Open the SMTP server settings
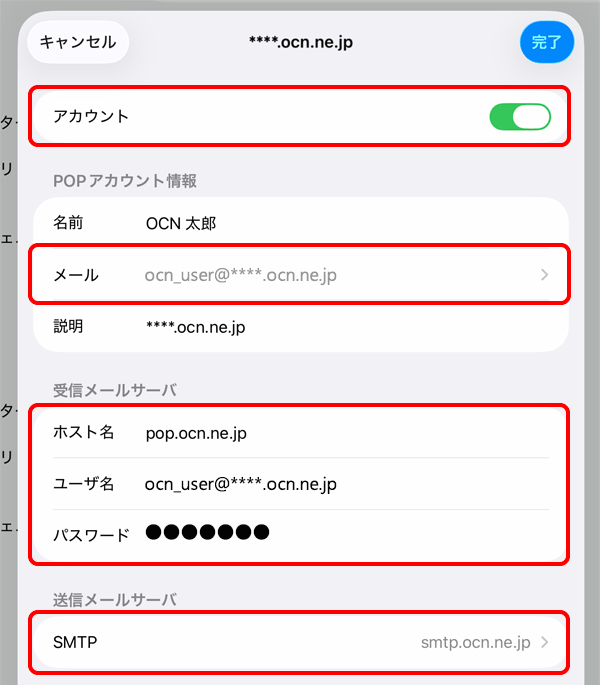The height and width of the screenshot is (685, 600). click(300, 642)
